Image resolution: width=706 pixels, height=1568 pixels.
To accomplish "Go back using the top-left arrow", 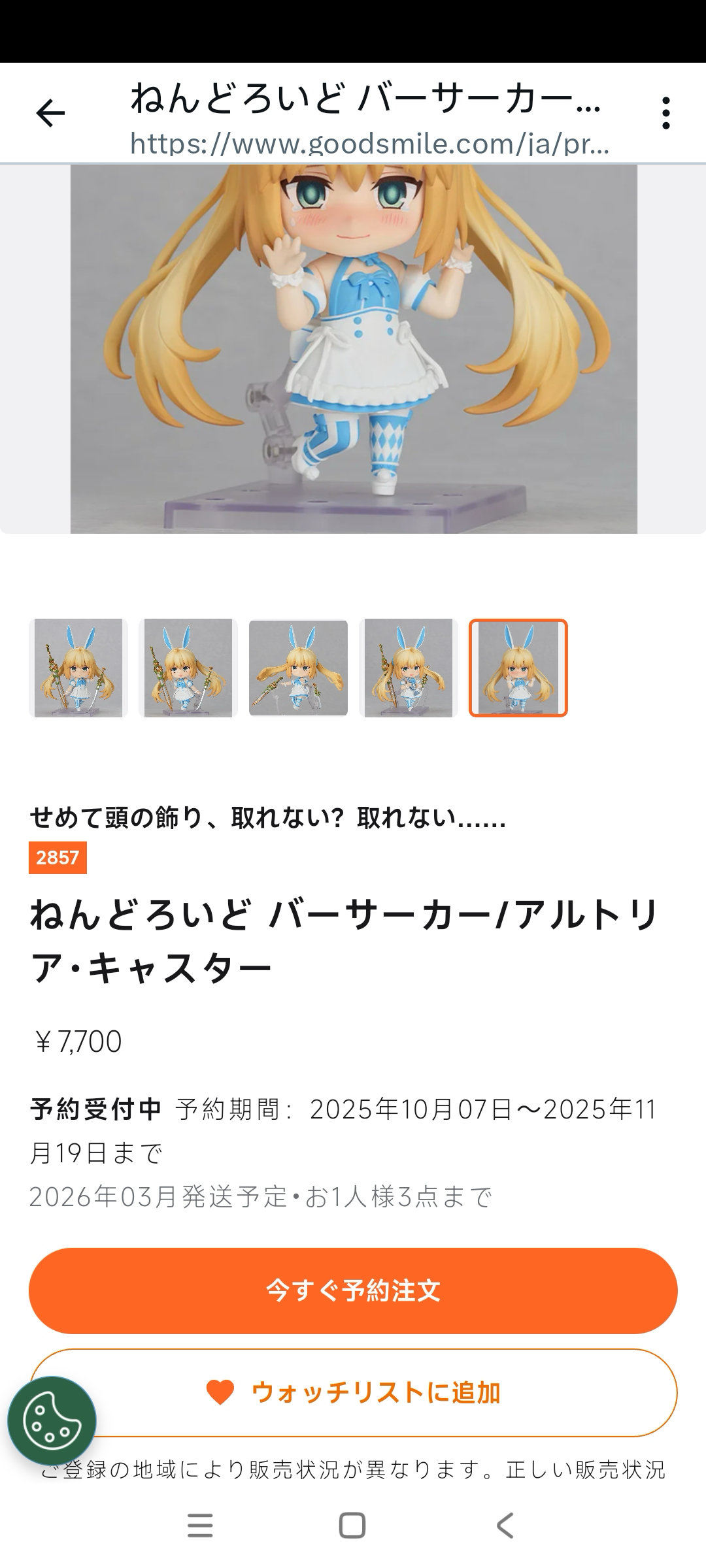I will [x=50, y=114].
